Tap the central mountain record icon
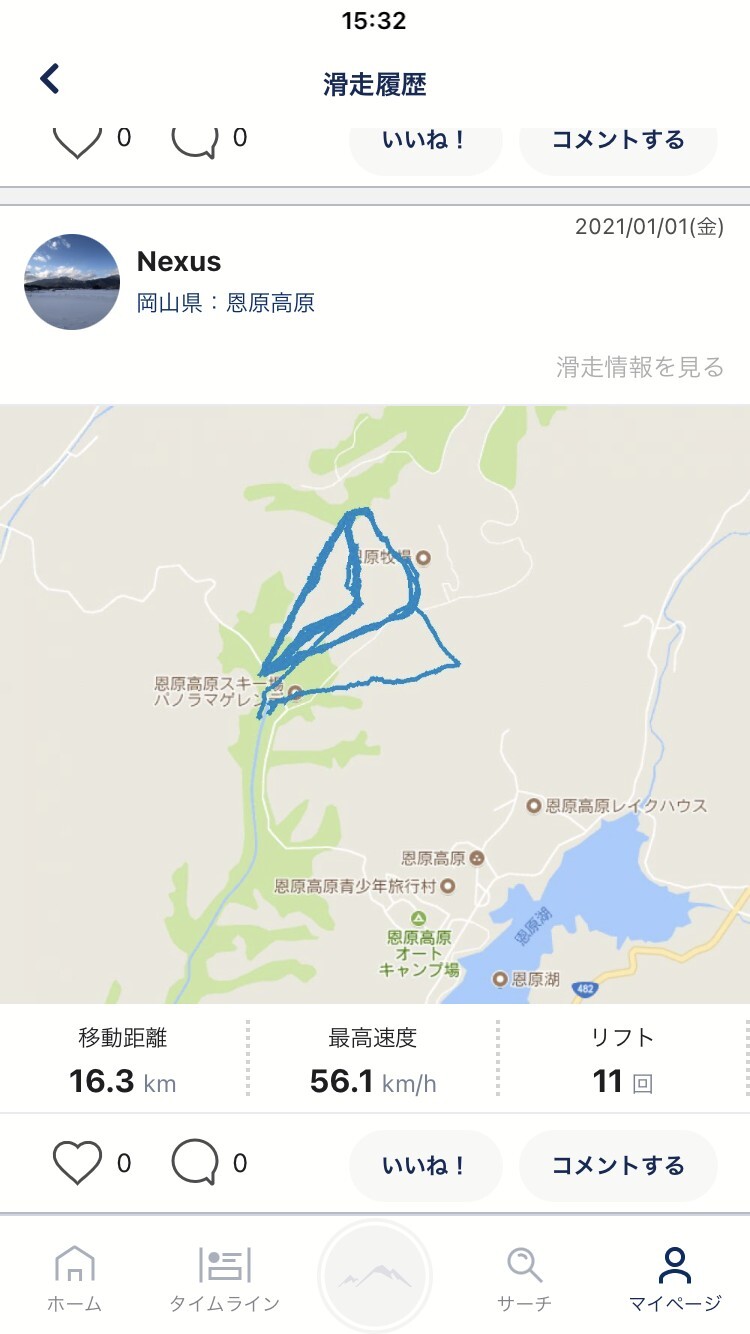 [375, 1272]
